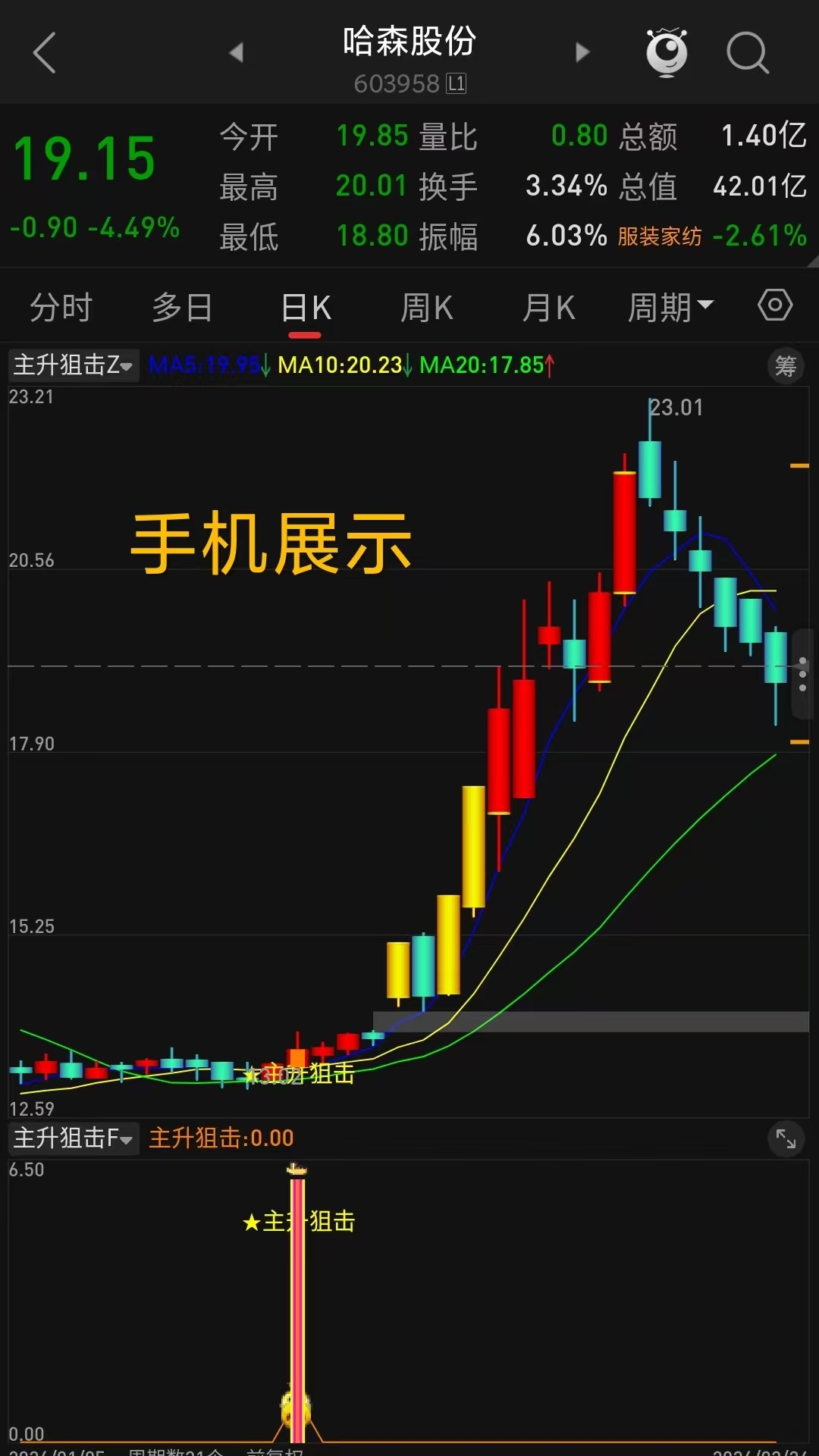Expand the sub-chart to fullscreen
This screenshot has height=1456, width=819.
pos(786,1138)
